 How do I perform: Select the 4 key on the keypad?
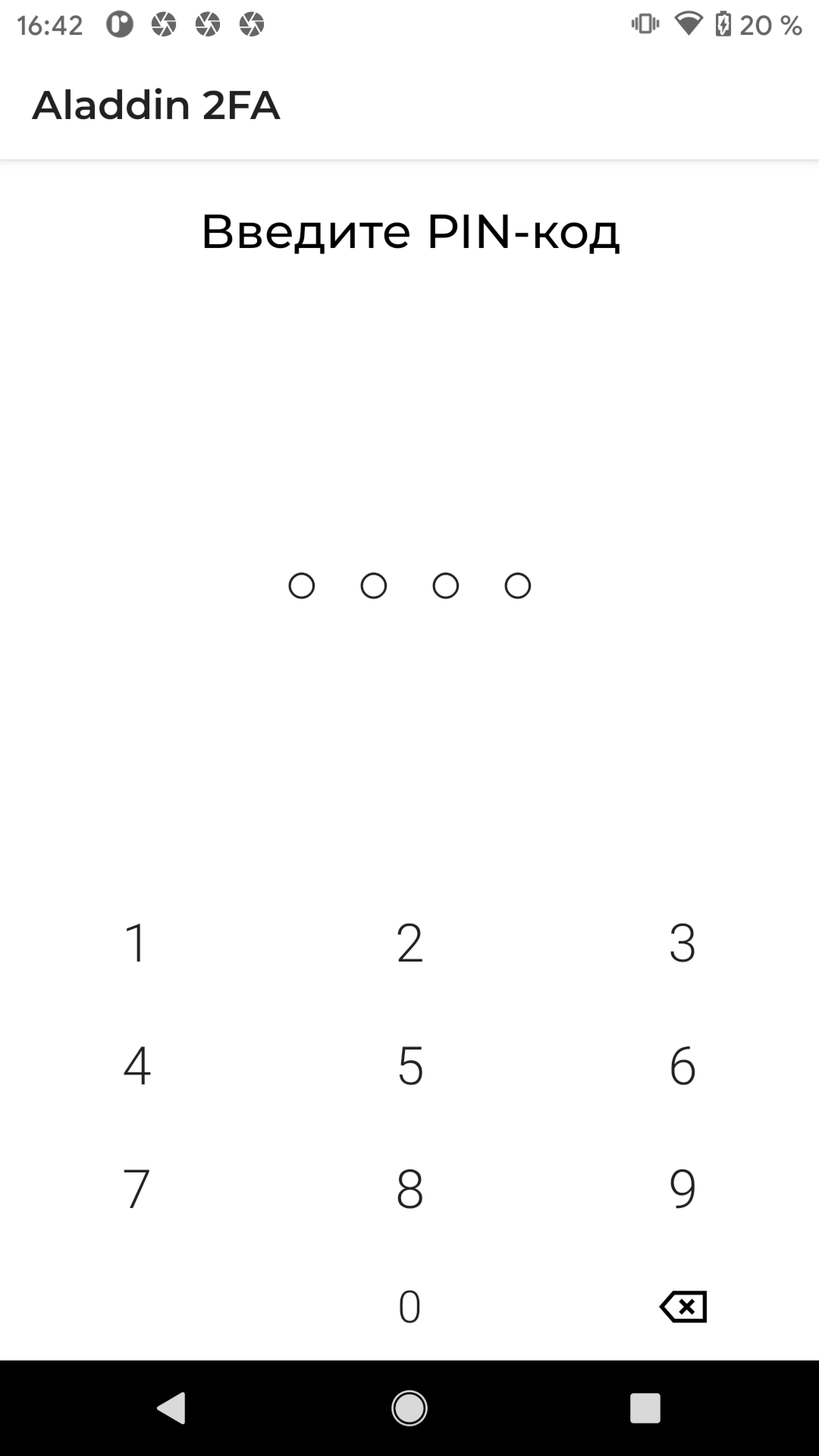136,1065
